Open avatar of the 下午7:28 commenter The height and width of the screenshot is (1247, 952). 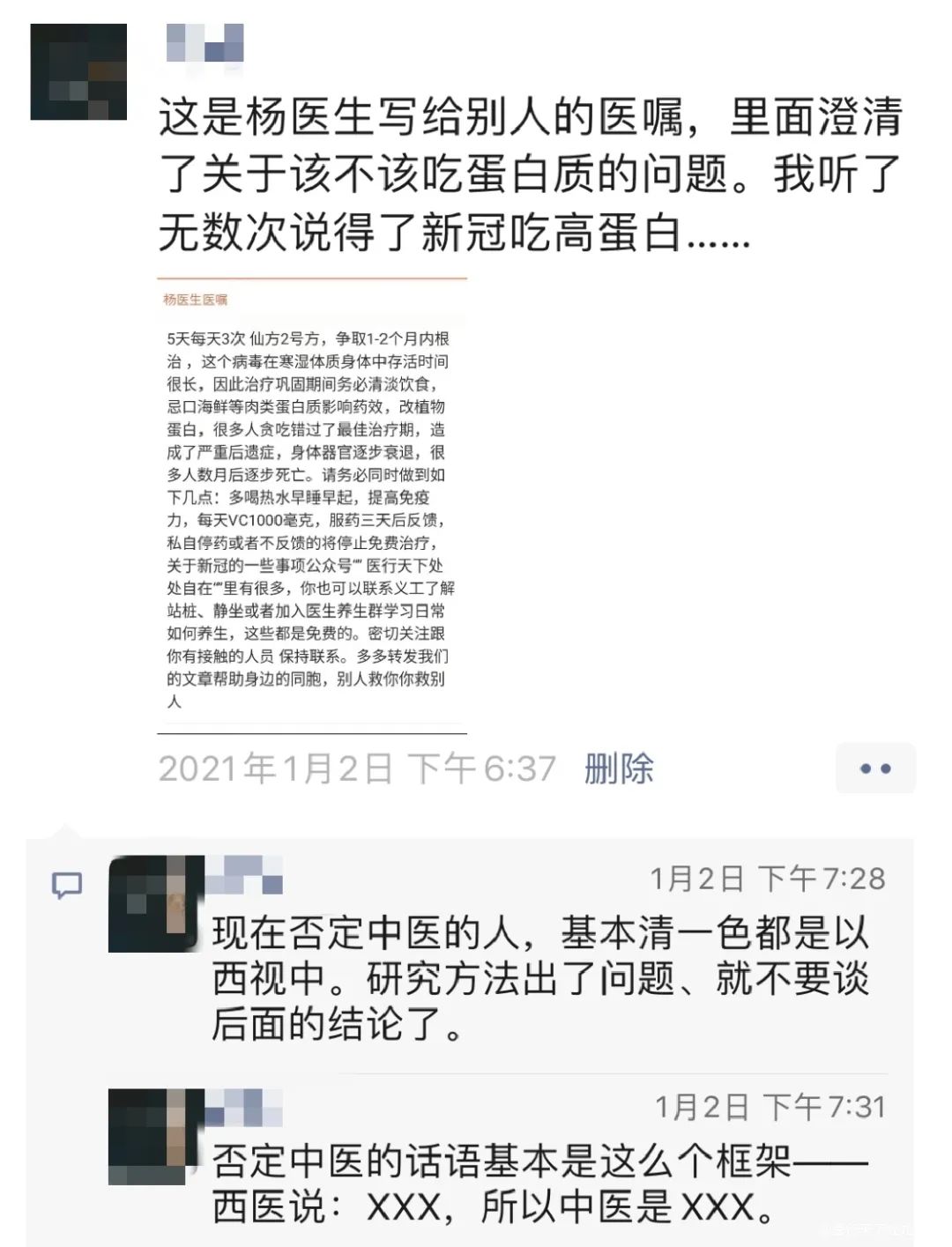(156, 903)
